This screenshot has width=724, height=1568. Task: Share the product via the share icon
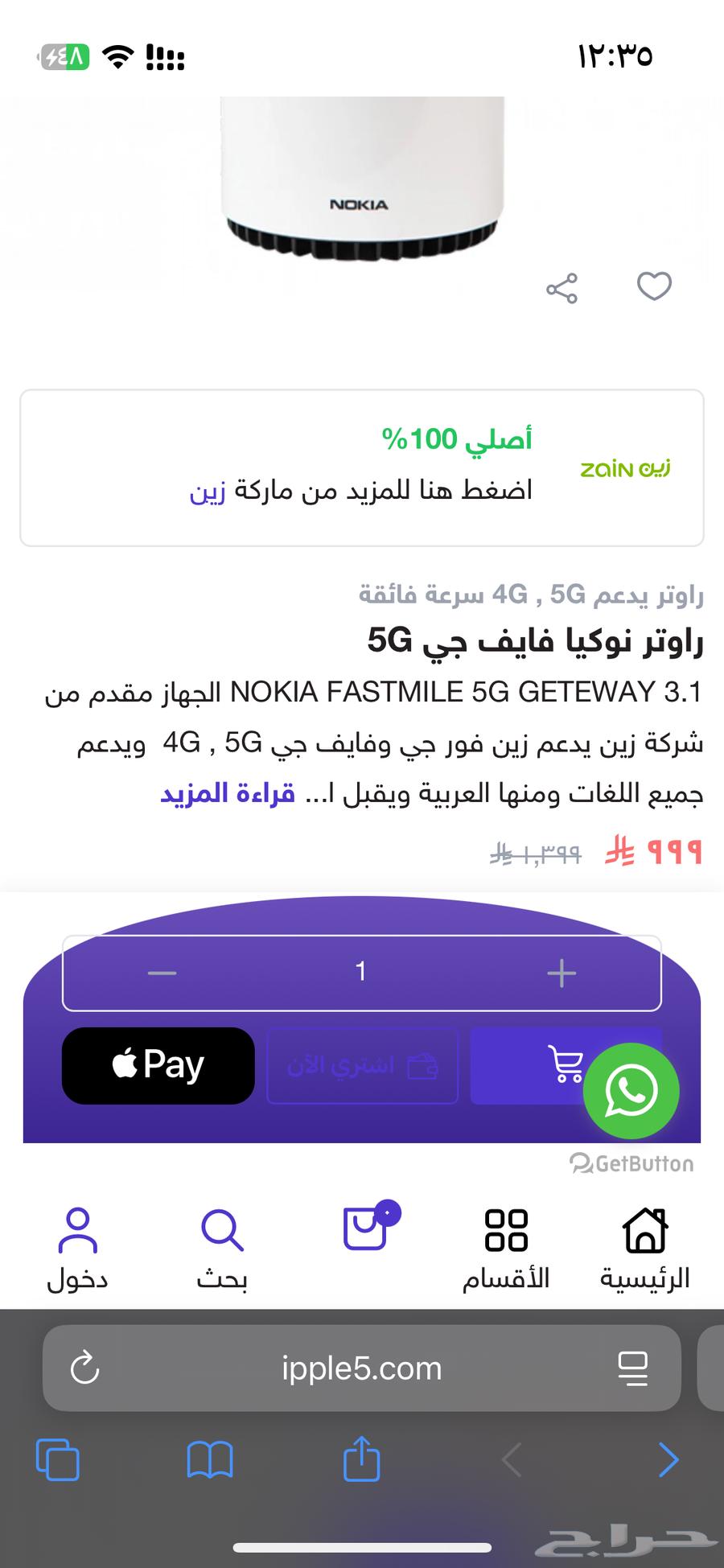(563, 288)
